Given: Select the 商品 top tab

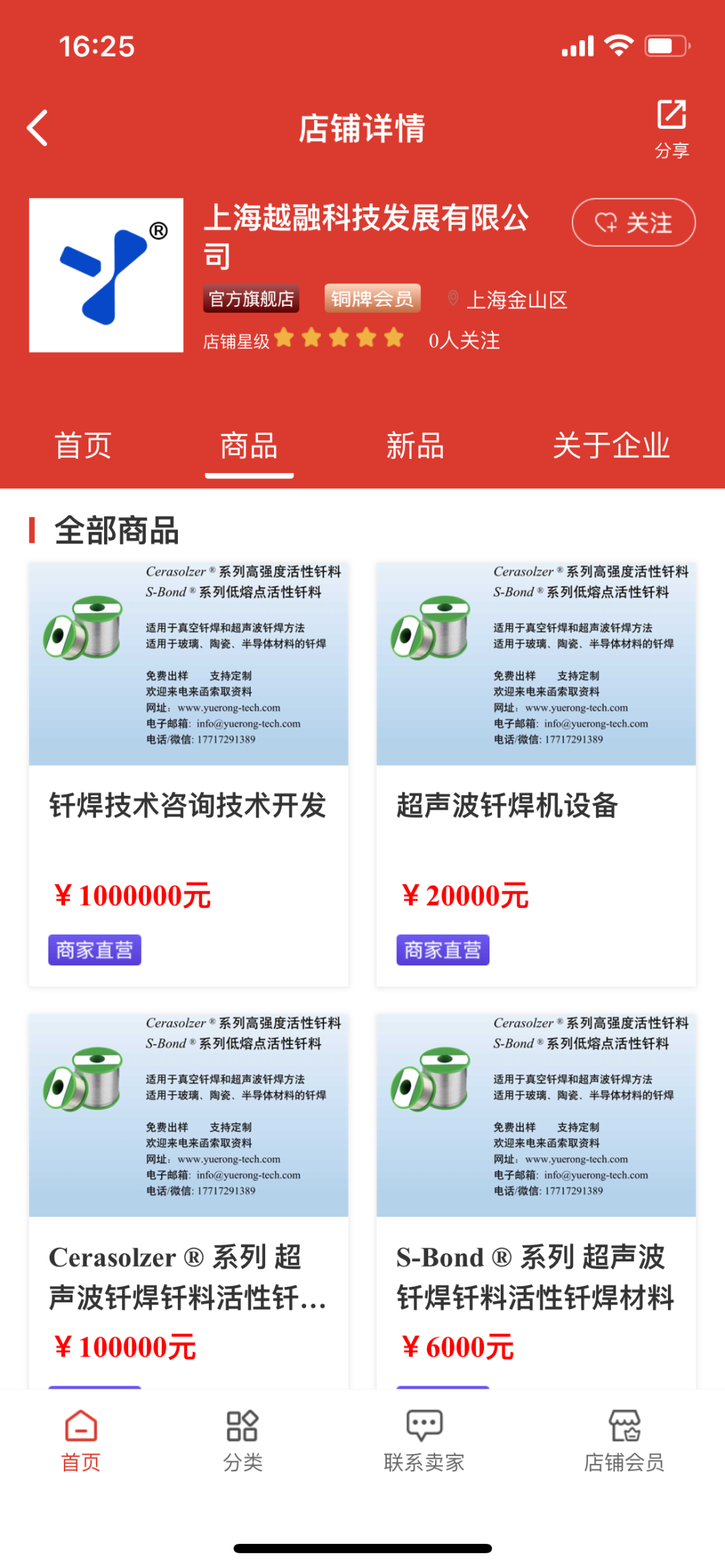Looking at the screenshot, I should [x=249, y=446].
